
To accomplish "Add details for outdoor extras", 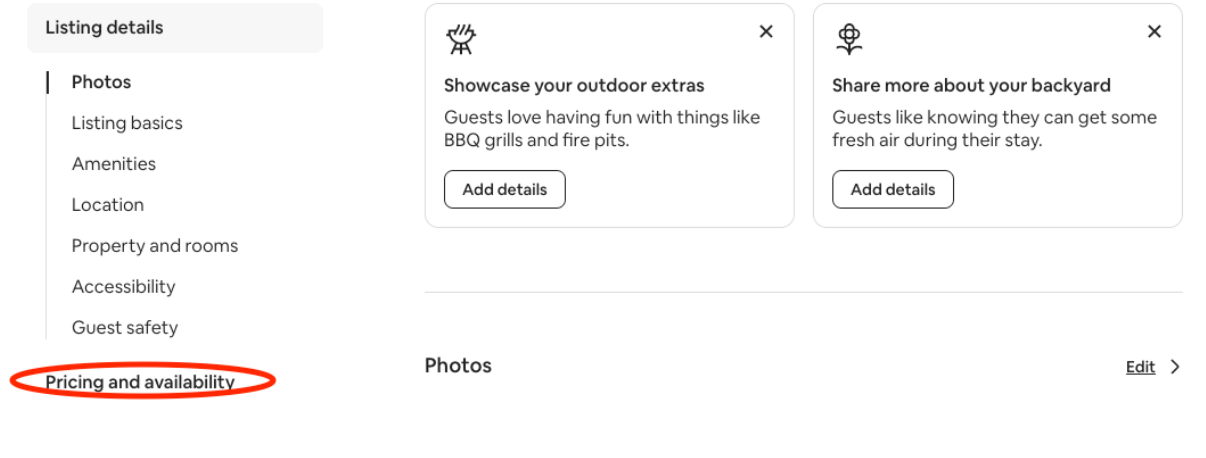I will [505, 190].
